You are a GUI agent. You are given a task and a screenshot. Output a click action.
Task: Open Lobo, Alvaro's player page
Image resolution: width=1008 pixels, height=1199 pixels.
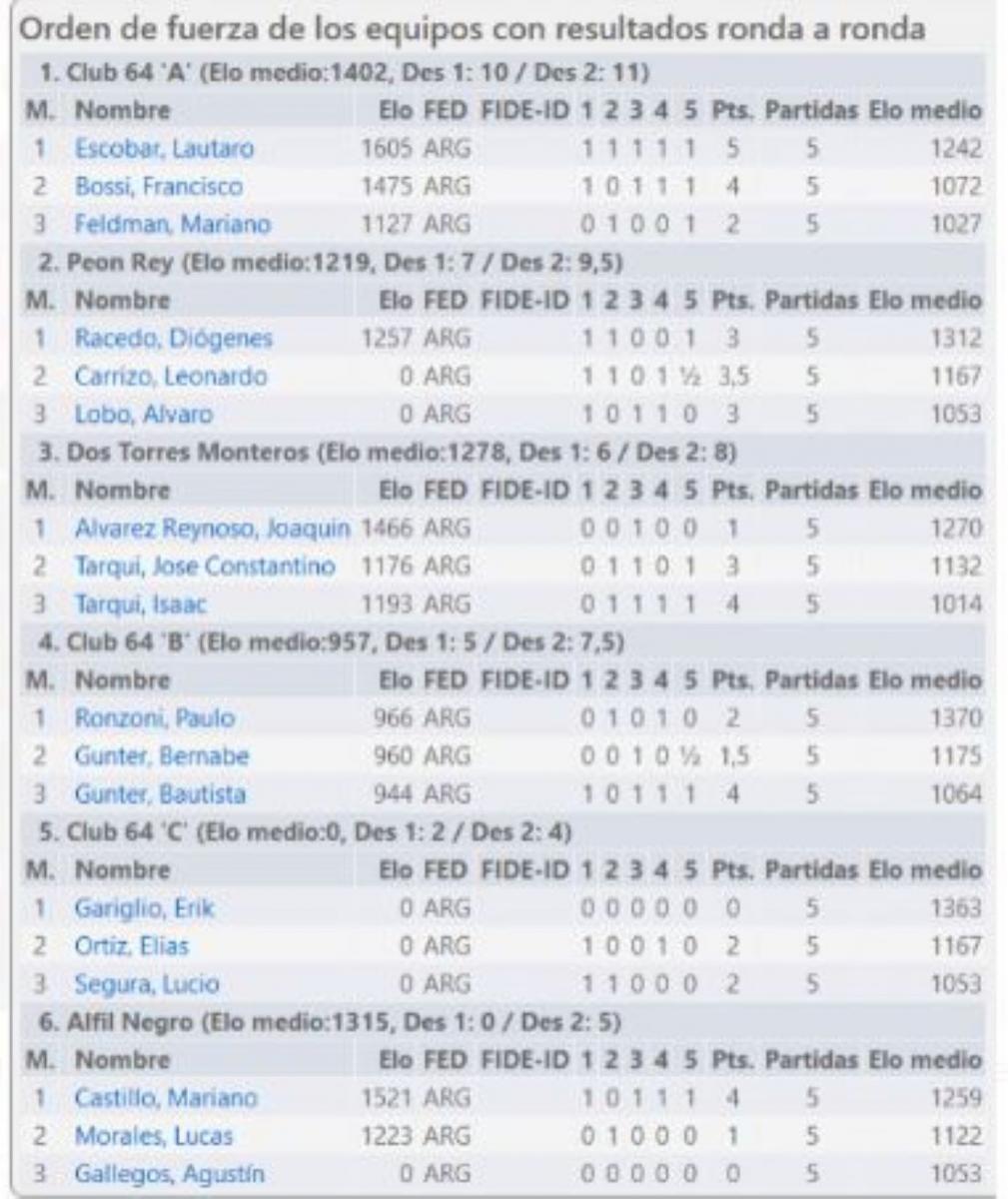point(143,415)
